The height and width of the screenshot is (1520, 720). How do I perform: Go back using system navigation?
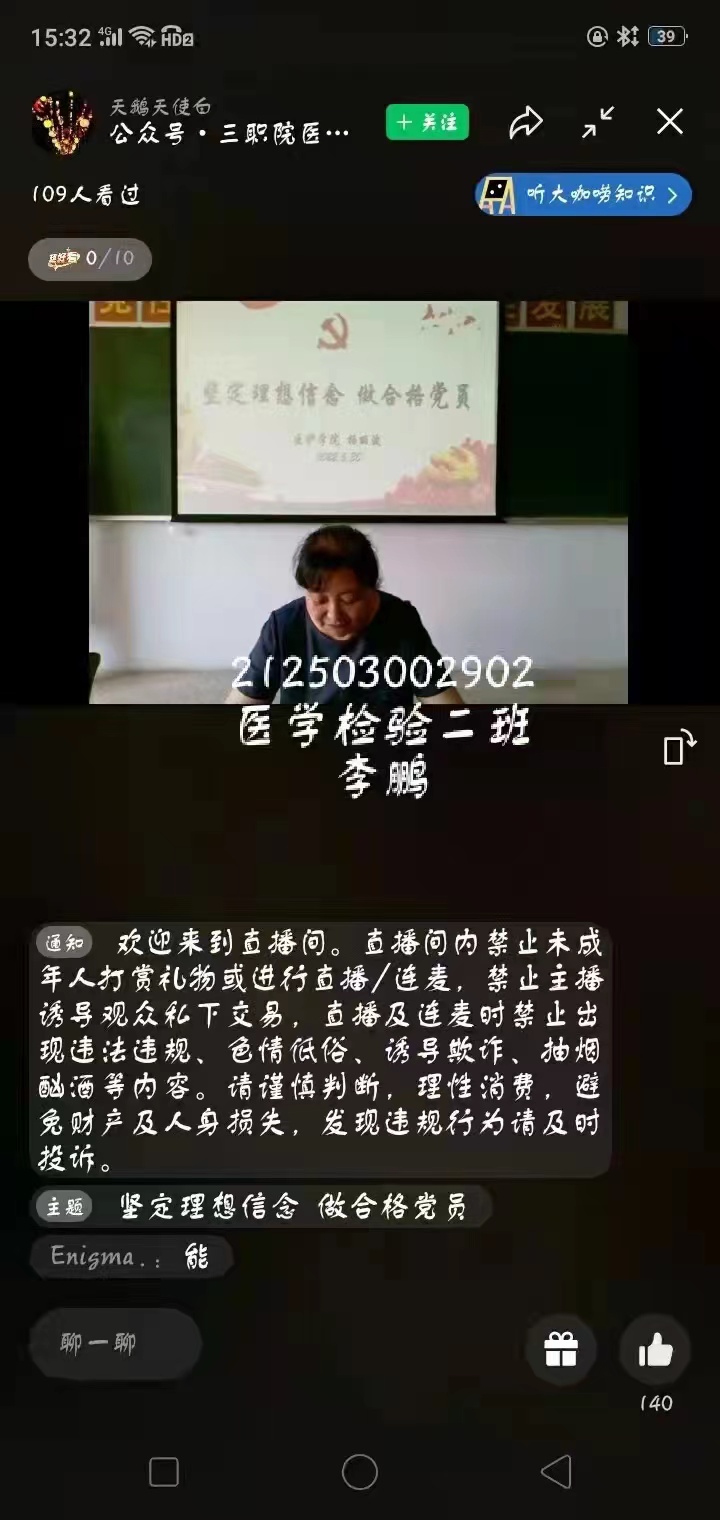(x=555, y=1471)
